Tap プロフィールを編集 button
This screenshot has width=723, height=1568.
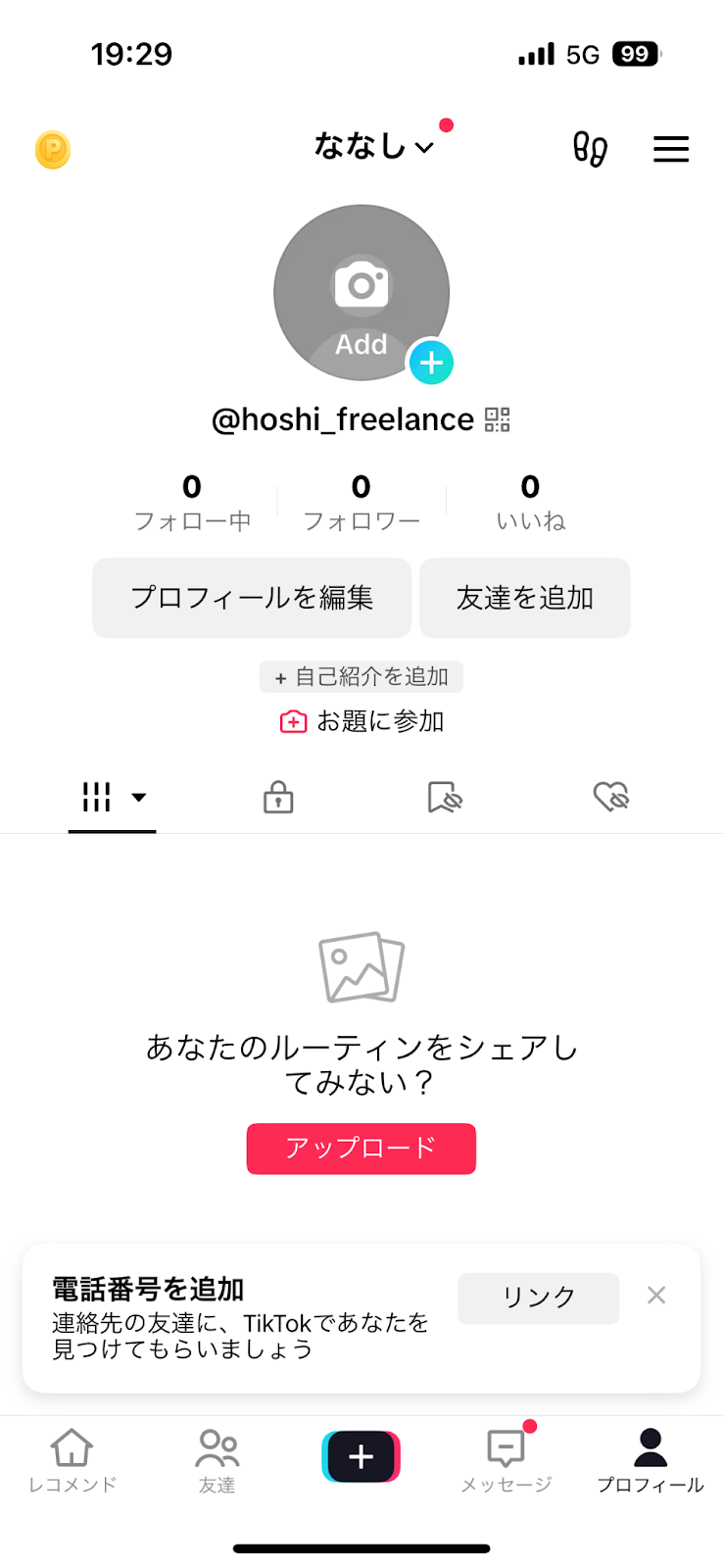pos(252,598)
